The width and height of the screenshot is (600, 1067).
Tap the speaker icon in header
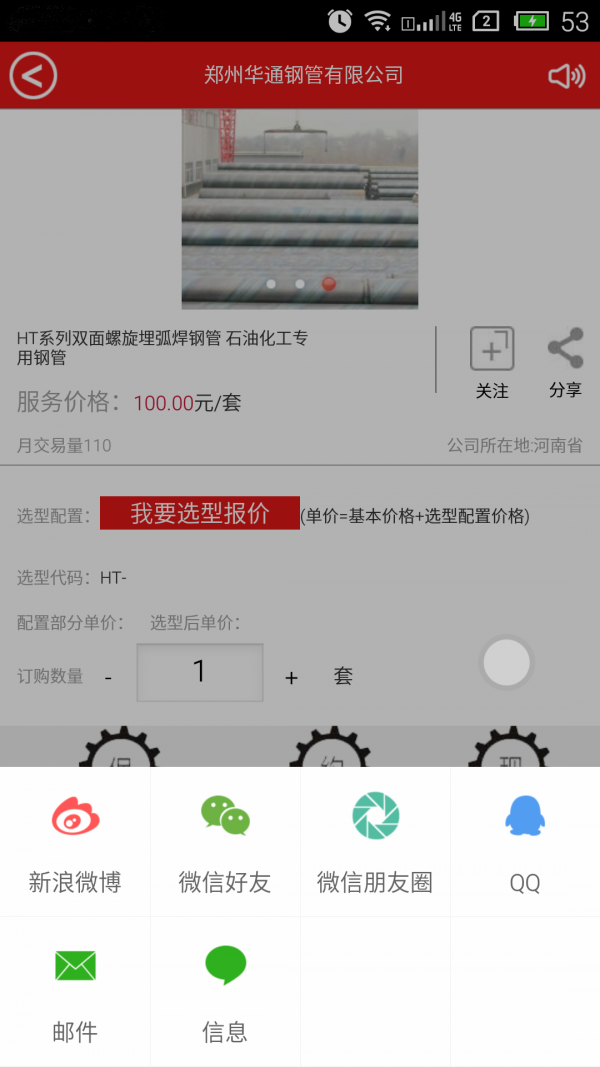coord(566,76)
